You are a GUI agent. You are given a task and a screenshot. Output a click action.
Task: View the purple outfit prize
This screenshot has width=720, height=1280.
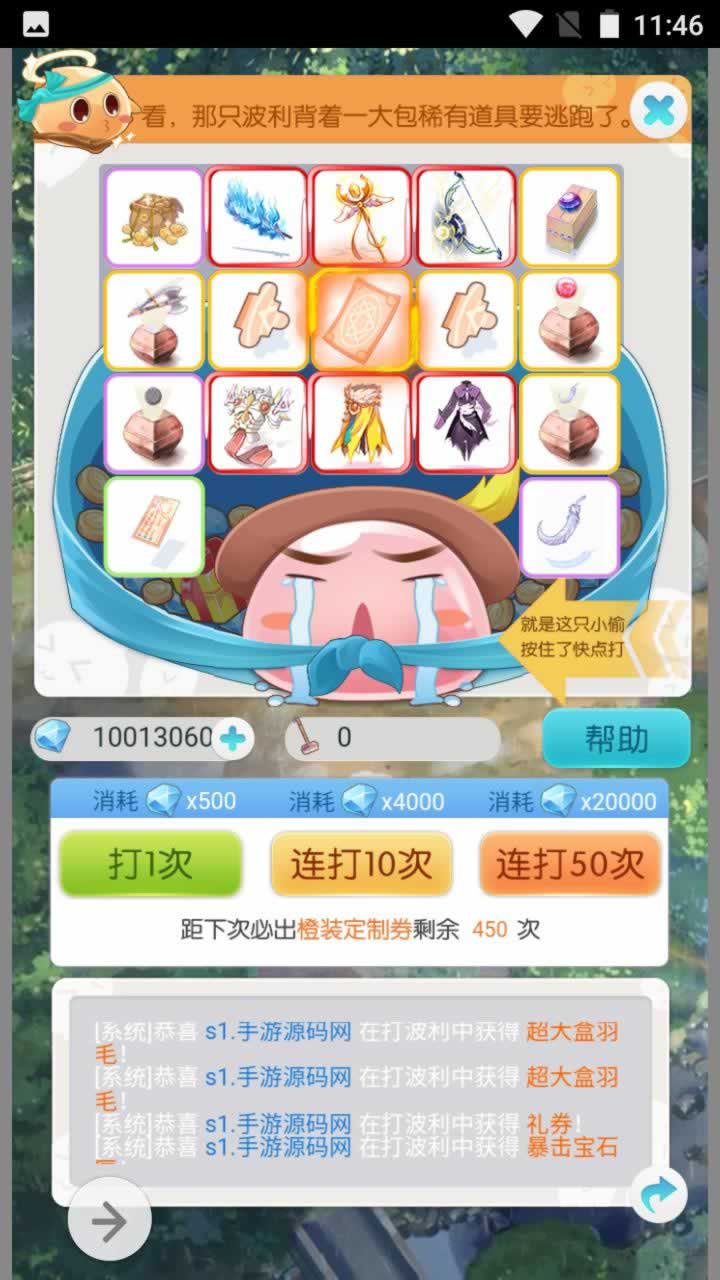465,423
